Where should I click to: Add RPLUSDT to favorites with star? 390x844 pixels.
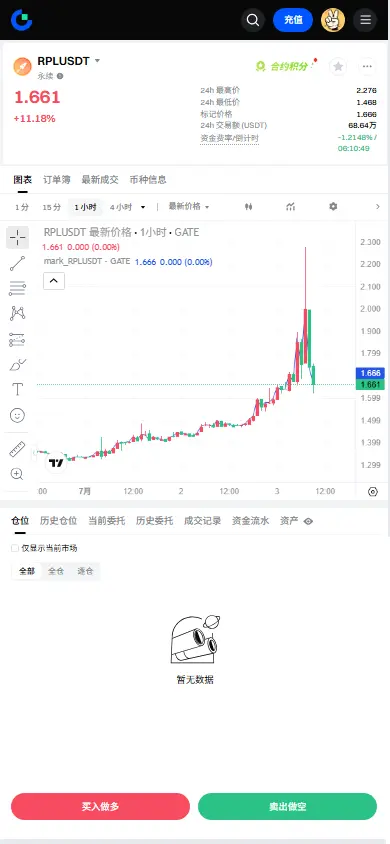338,66
